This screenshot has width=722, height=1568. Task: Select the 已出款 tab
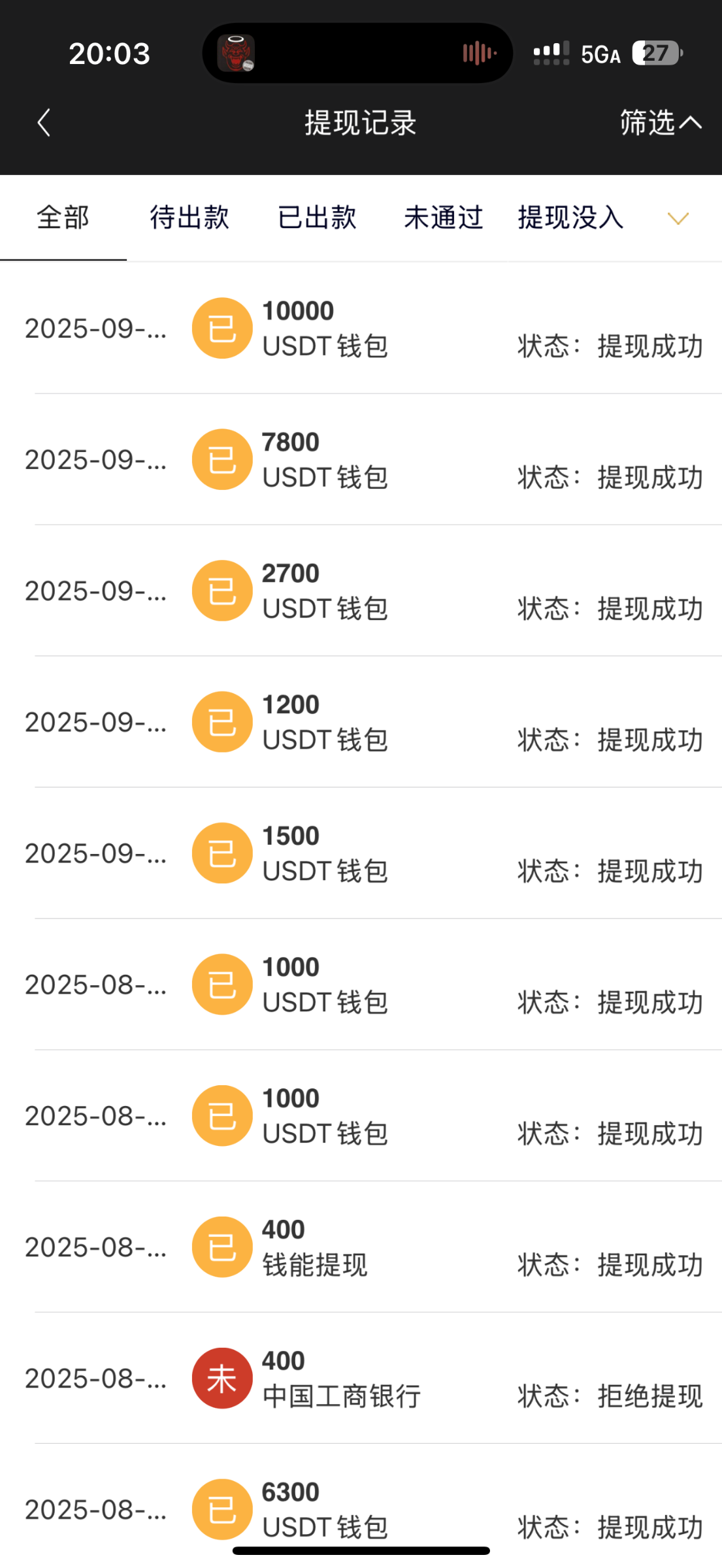click(317, 218)
